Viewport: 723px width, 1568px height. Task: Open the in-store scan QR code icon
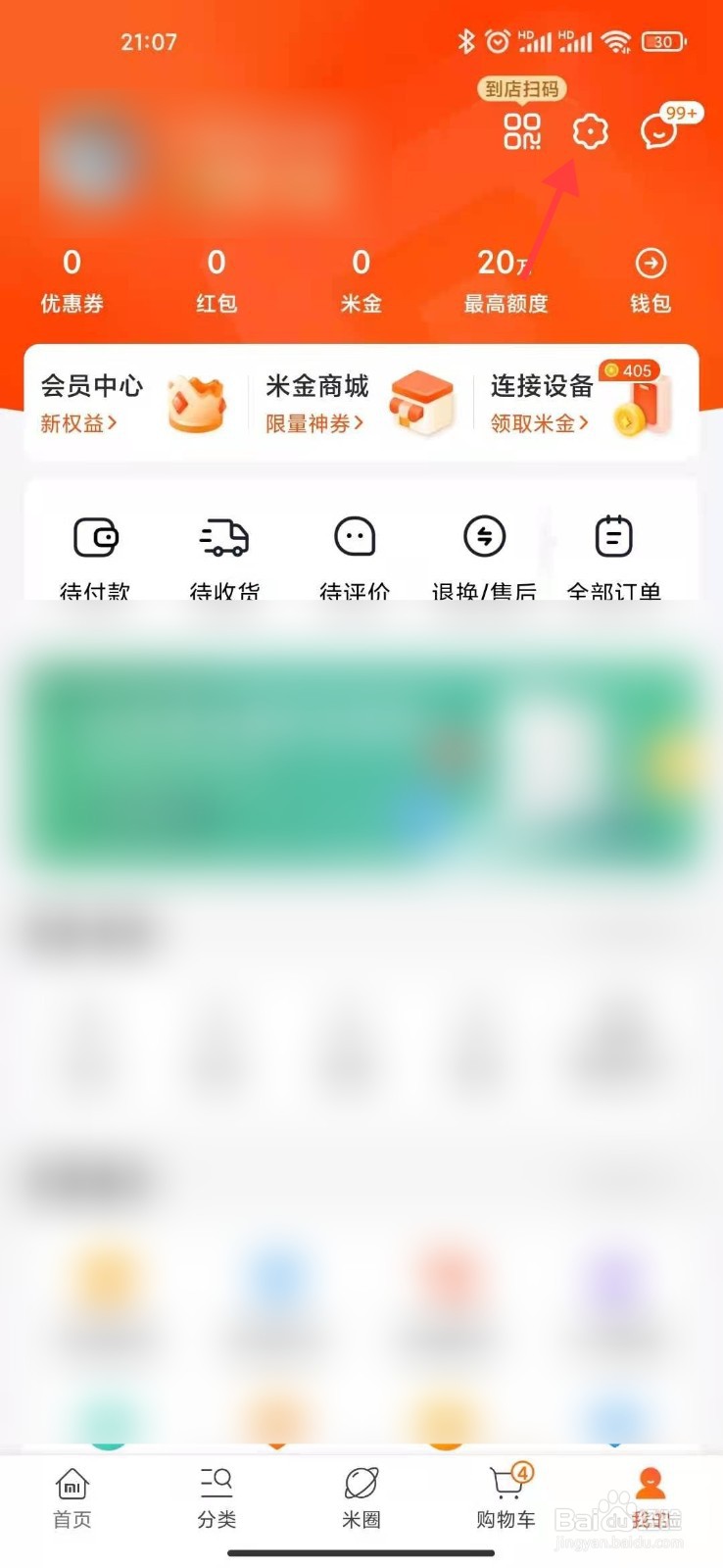point(523,130)
